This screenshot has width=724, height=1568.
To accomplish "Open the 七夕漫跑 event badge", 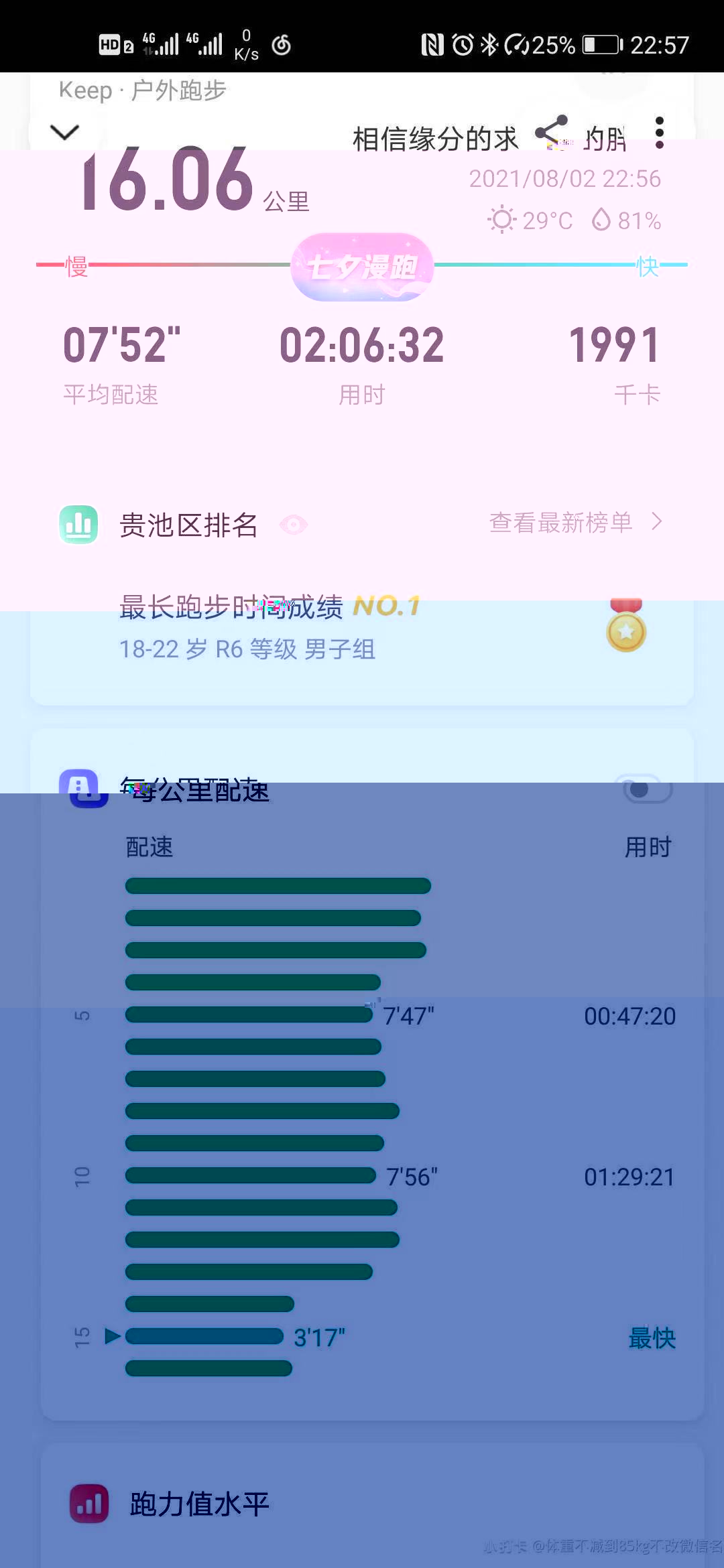I will (x=362, y=267).
